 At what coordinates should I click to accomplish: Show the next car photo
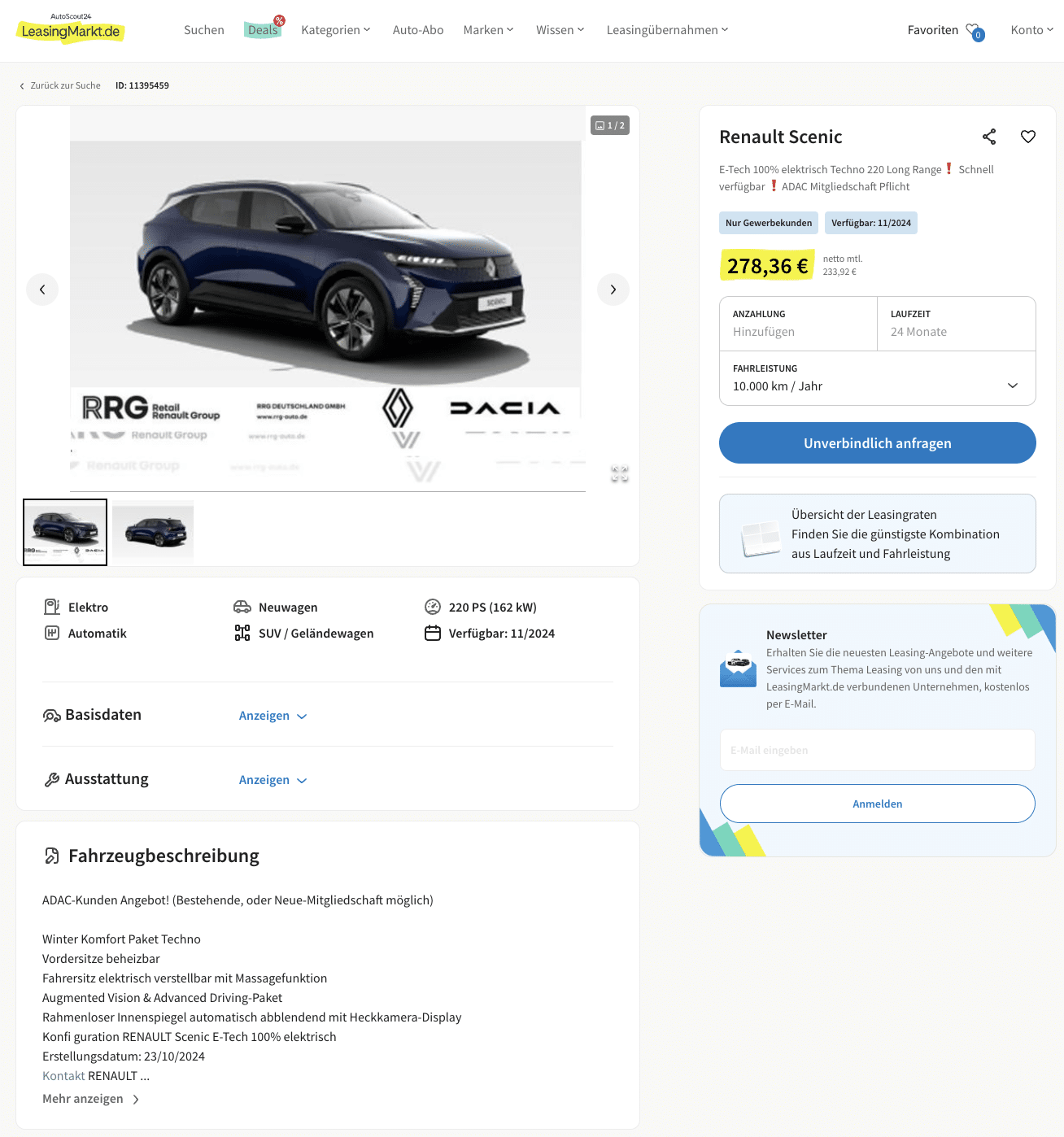point(613,290)
